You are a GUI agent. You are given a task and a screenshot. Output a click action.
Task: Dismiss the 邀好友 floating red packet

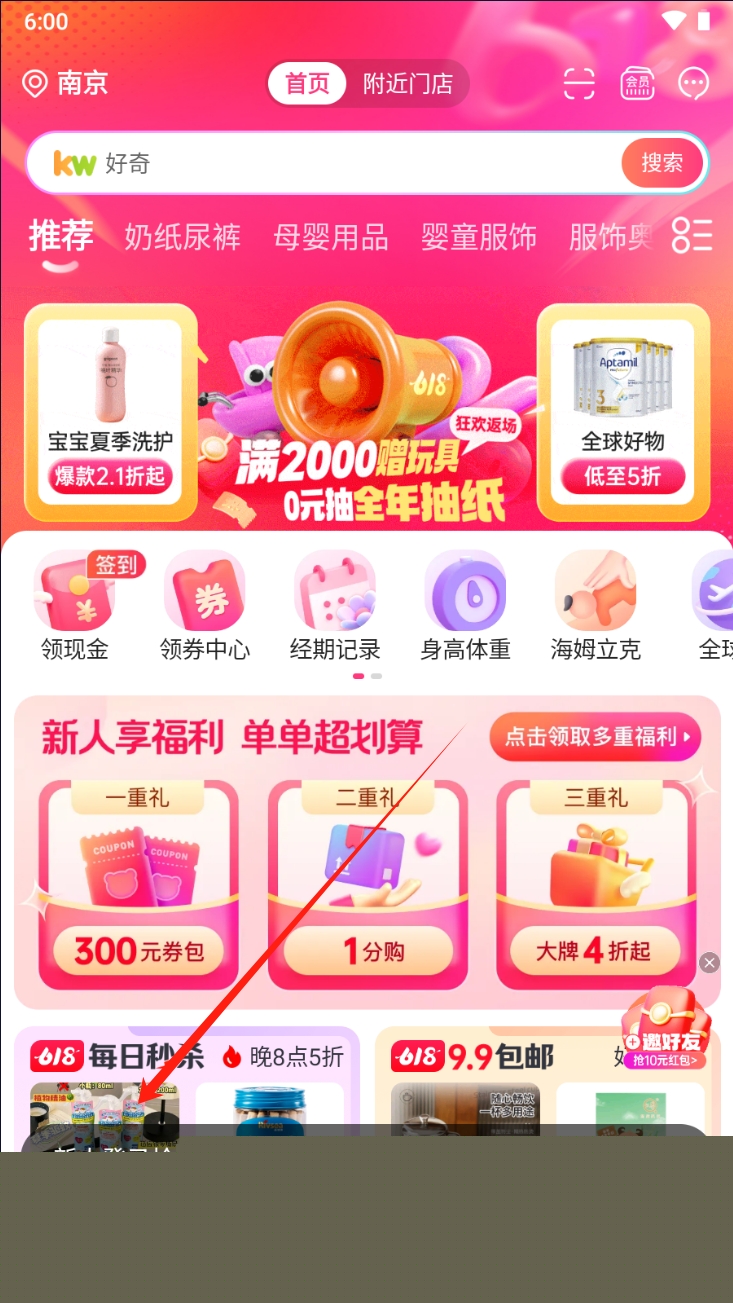pos(709,963)
